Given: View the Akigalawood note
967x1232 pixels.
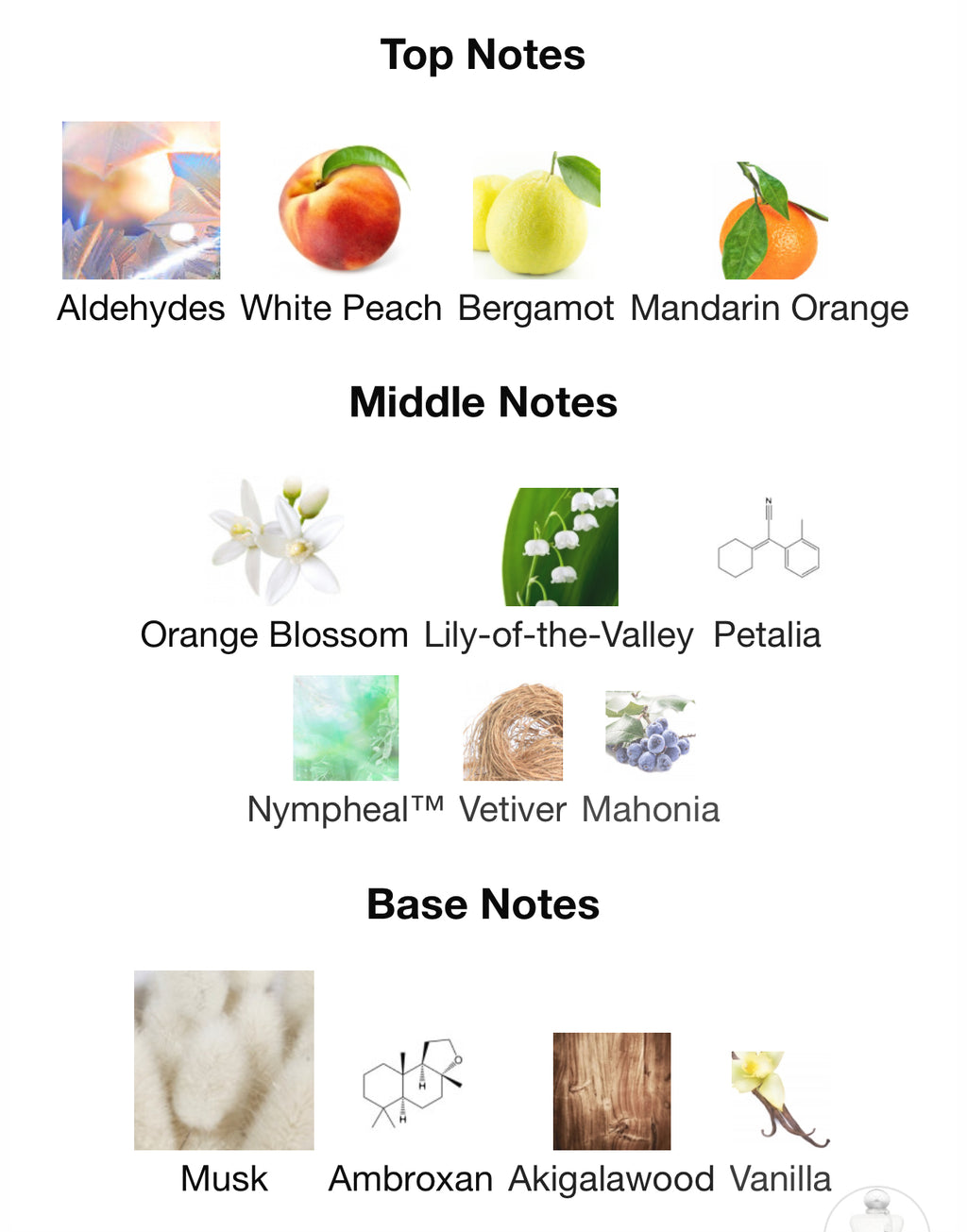Looking at the screenshot, I should (611, 1091).
